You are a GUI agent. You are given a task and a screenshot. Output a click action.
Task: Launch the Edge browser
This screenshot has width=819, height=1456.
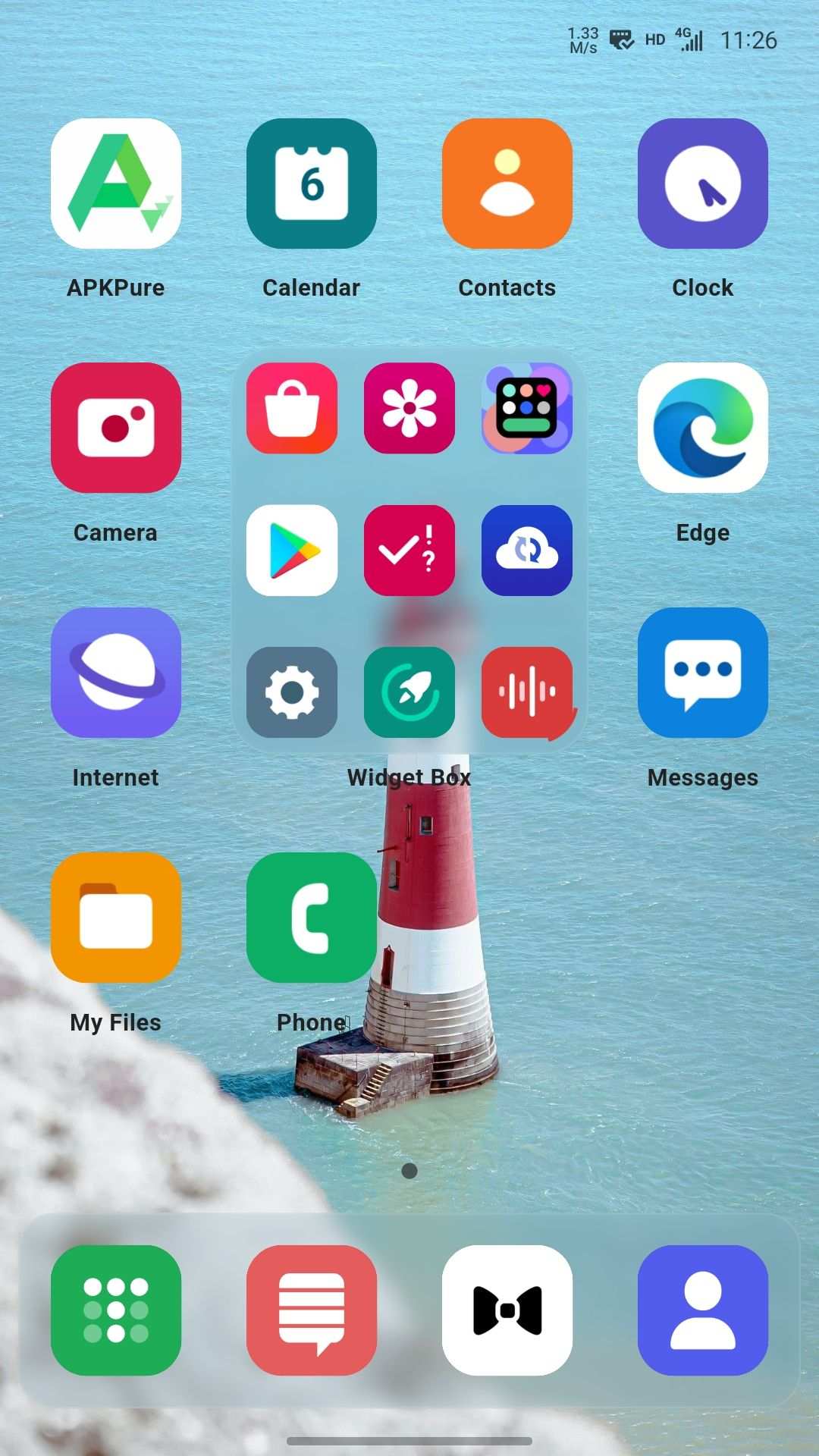click(x=702, y=428)
